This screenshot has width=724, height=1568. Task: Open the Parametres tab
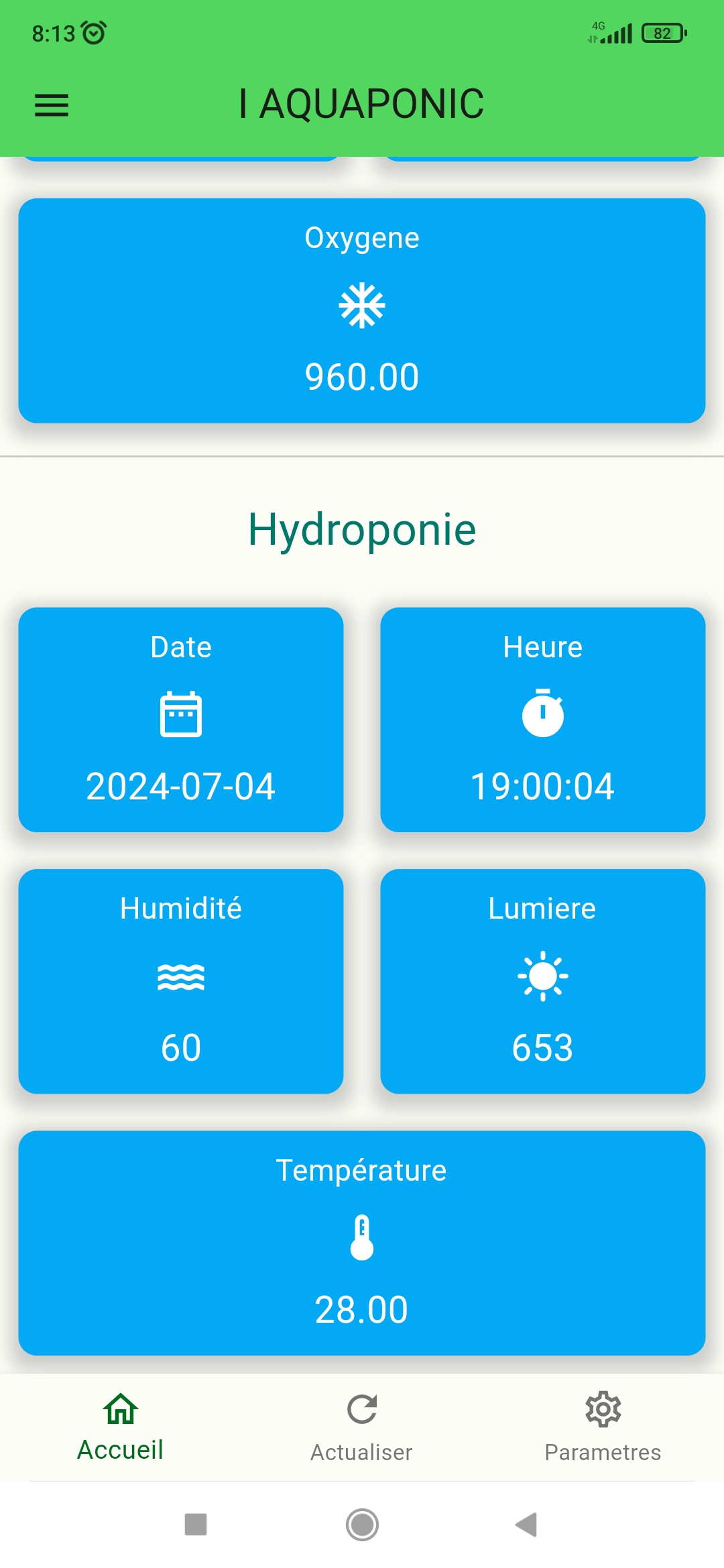(603, 1427)
